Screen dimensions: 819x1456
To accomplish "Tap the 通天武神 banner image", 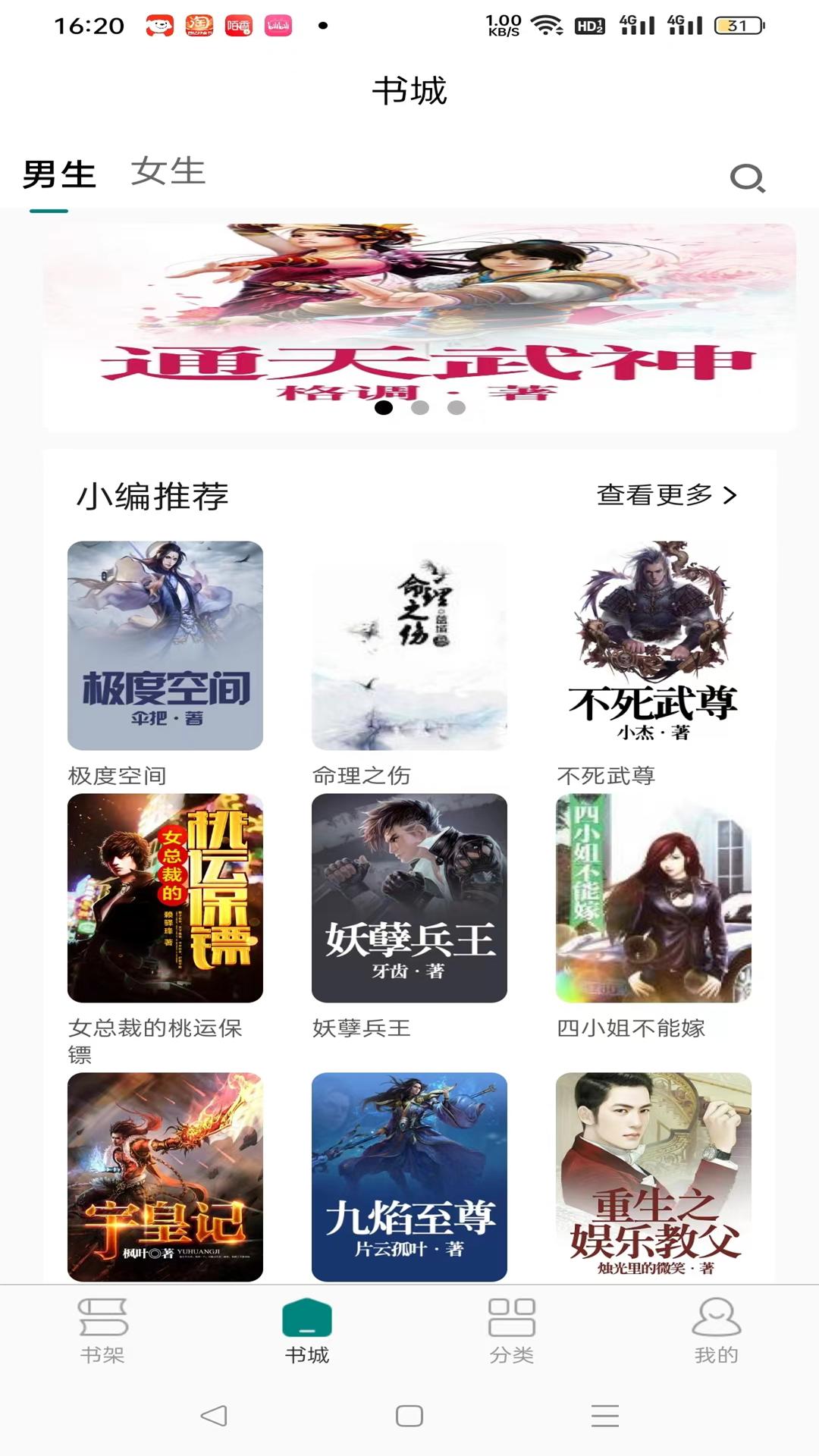I will pos(409,318).
